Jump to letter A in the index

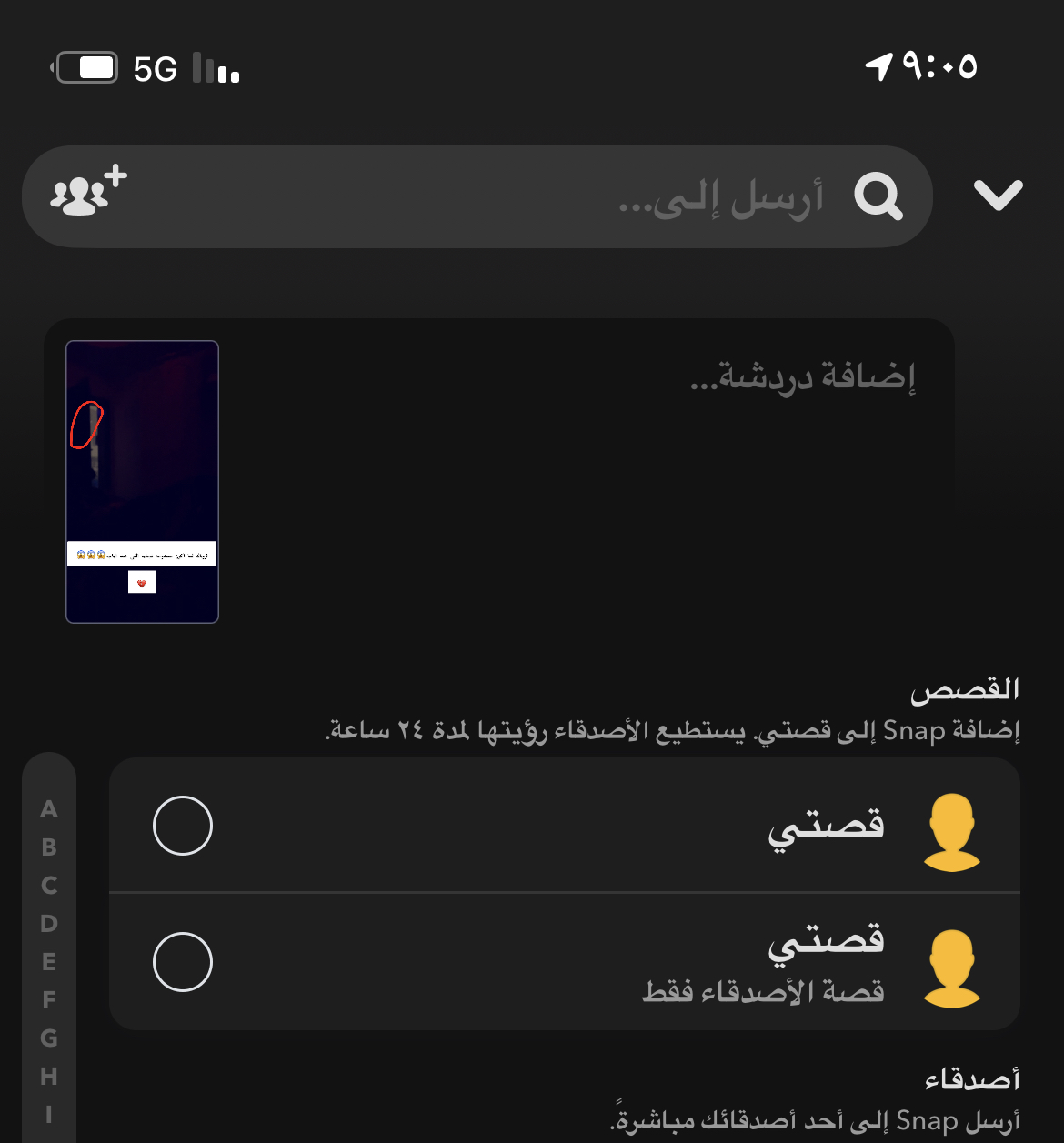coord(49,809)
